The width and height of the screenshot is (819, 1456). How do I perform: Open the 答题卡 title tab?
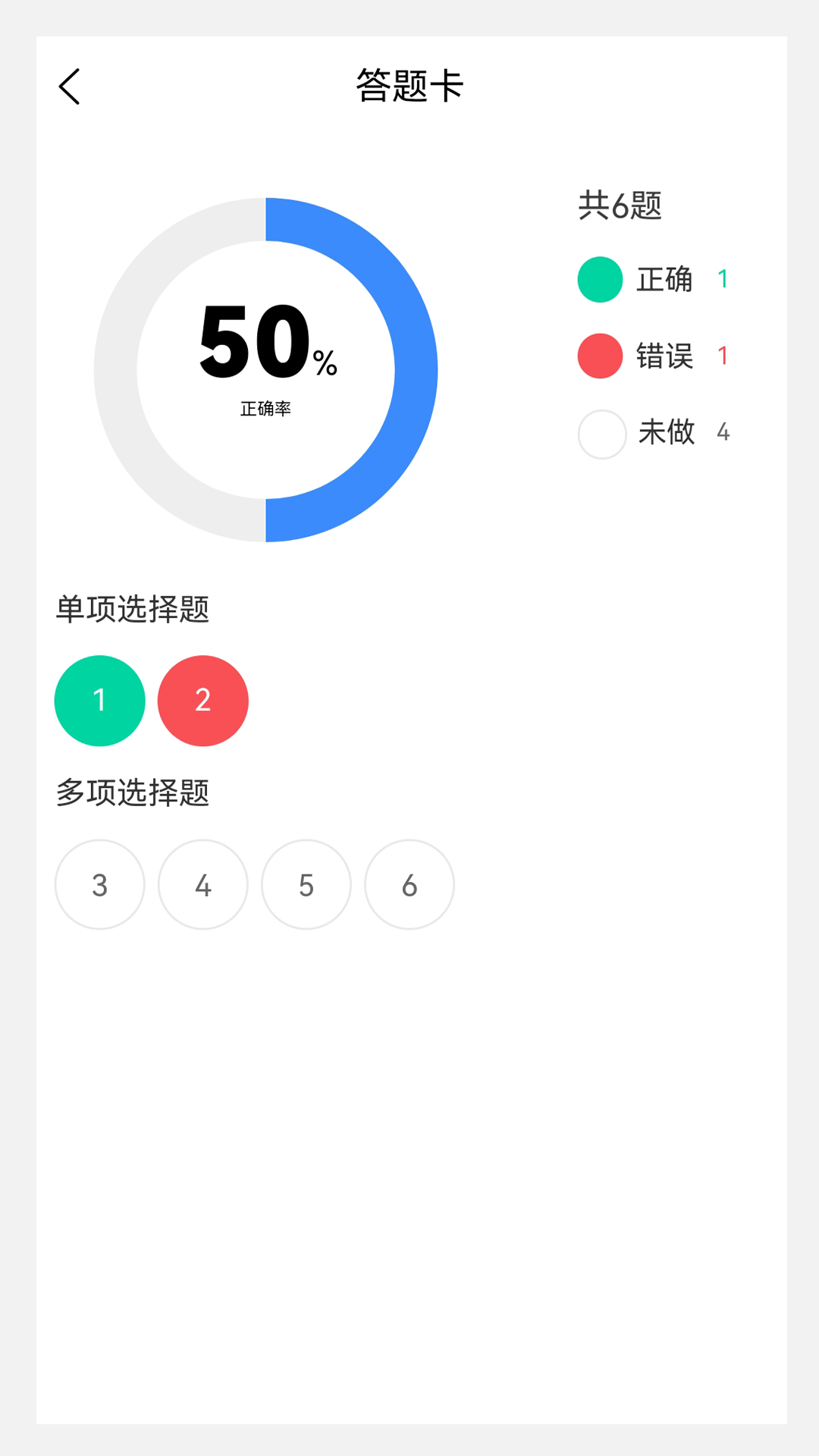click(x=409, y=86)
